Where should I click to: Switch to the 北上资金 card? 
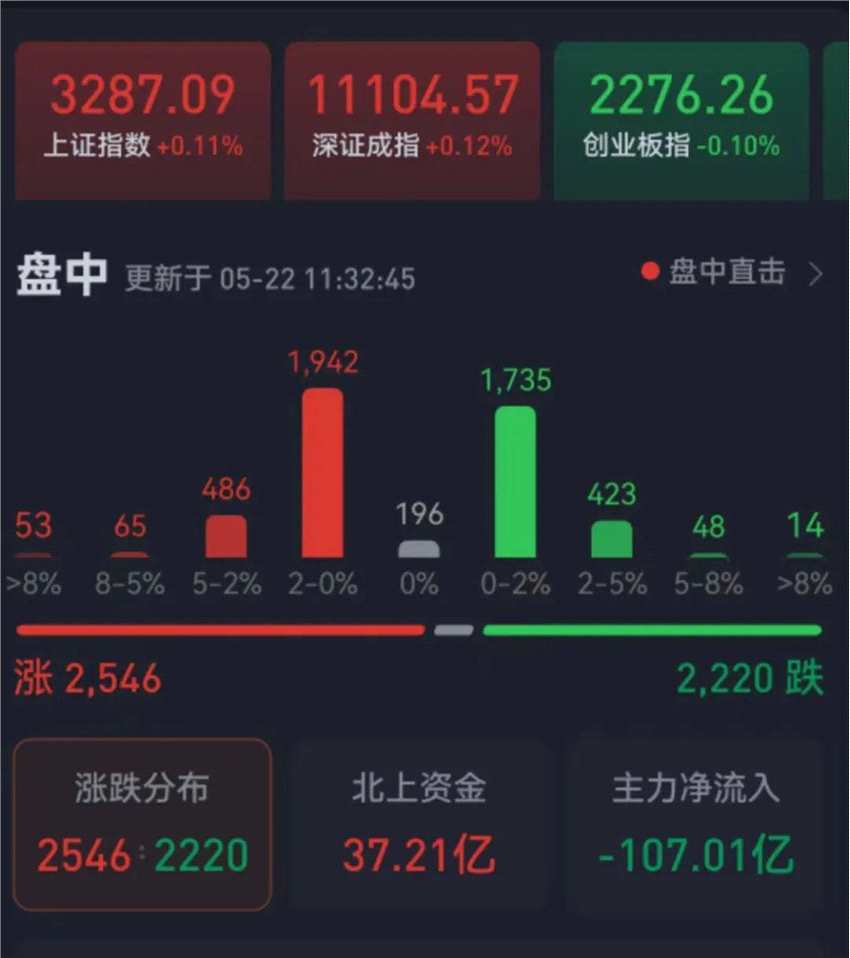[419, 824]
